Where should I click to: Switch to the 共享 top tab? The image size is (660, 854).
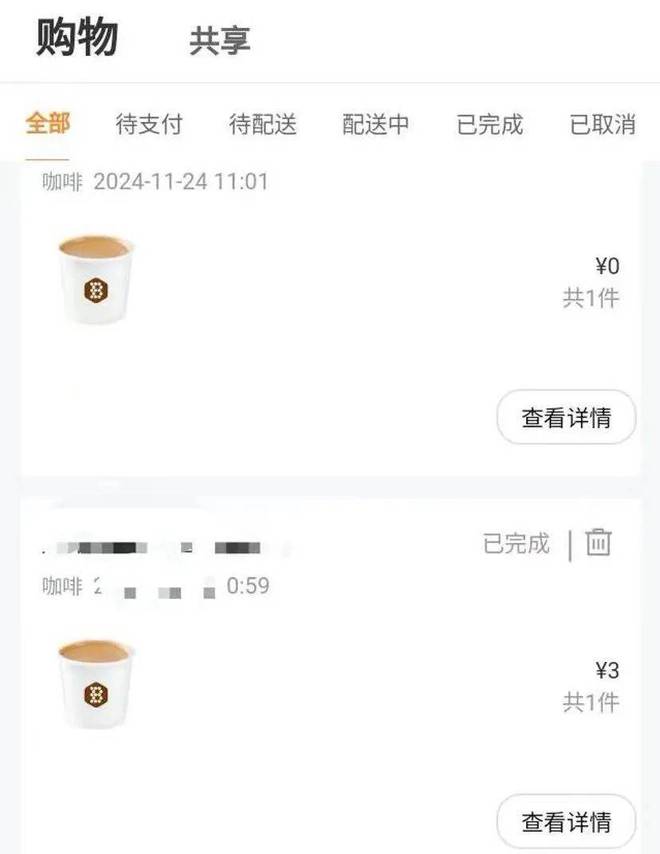click(x=220, y=41)
